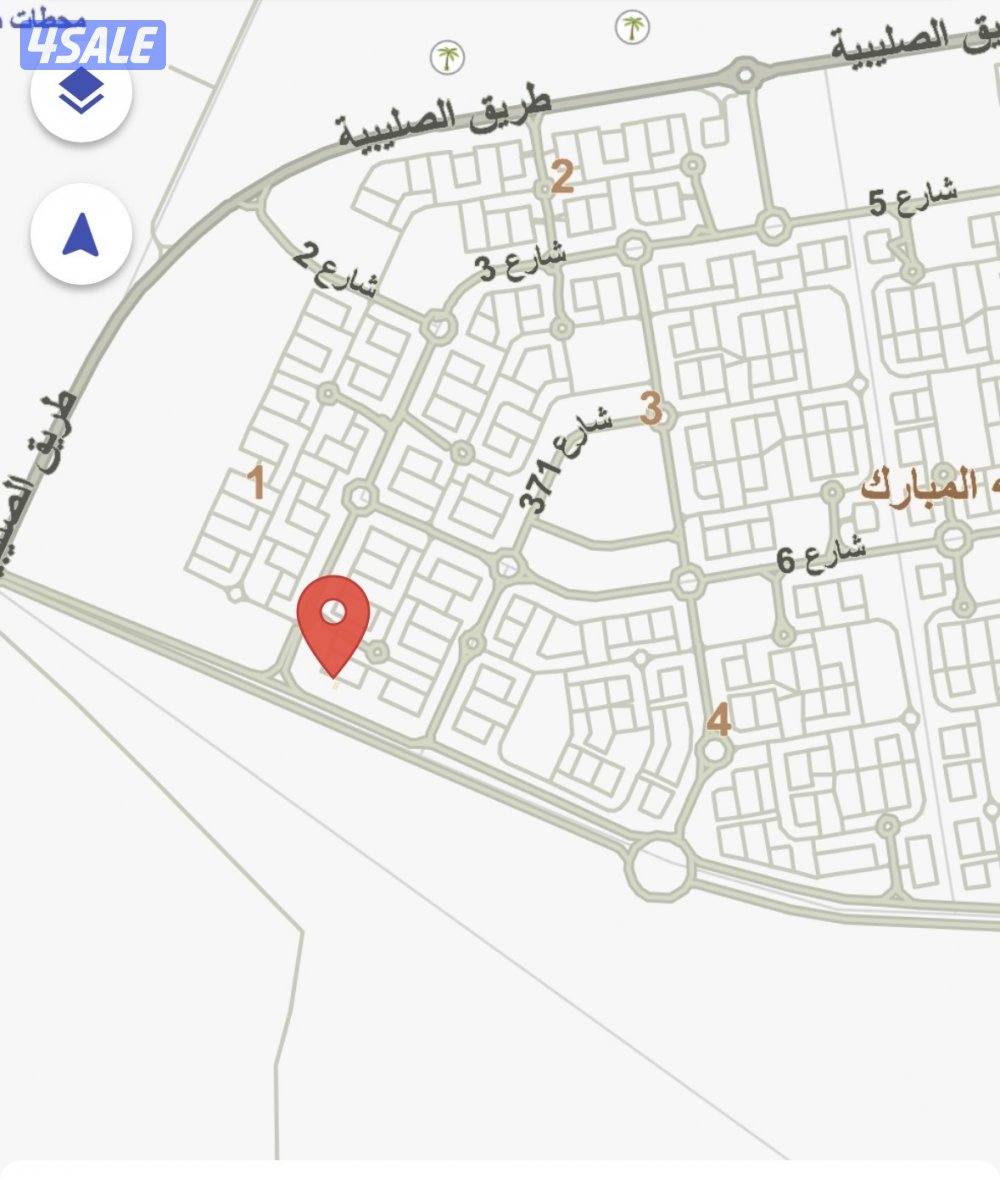Select the red location pin
Screen dimensions: 1000x1178
pos(334,620)
